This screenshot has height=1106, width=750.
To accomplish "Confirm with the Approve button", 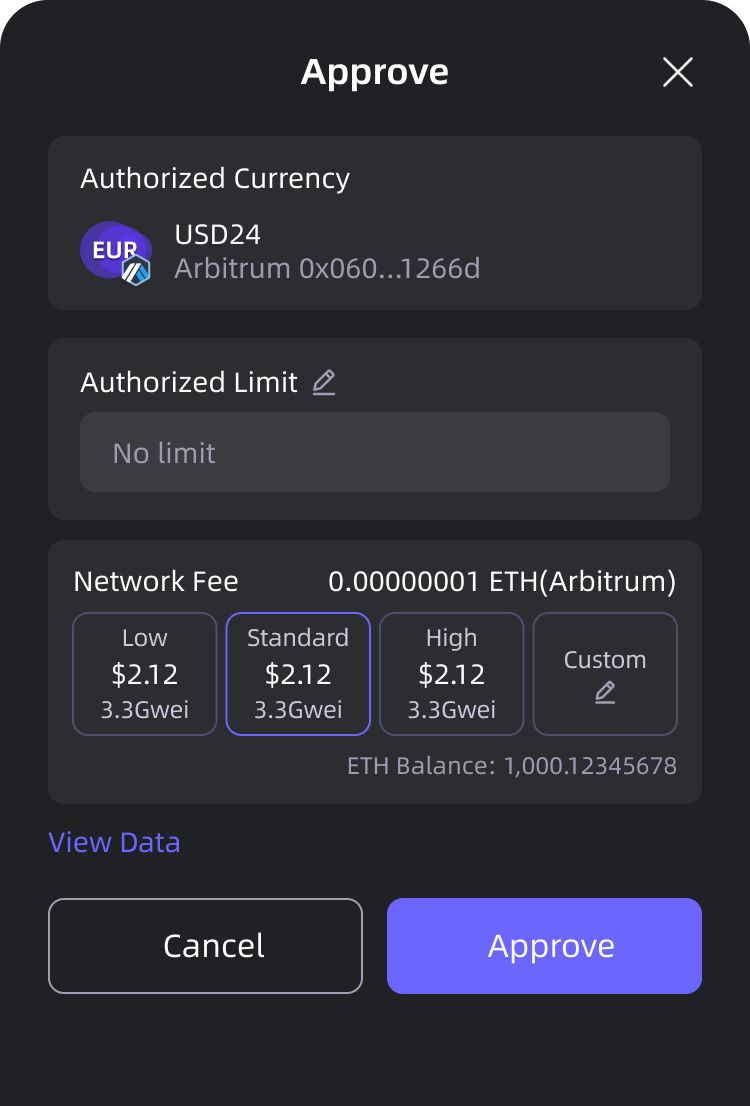I will pos(544,945).
